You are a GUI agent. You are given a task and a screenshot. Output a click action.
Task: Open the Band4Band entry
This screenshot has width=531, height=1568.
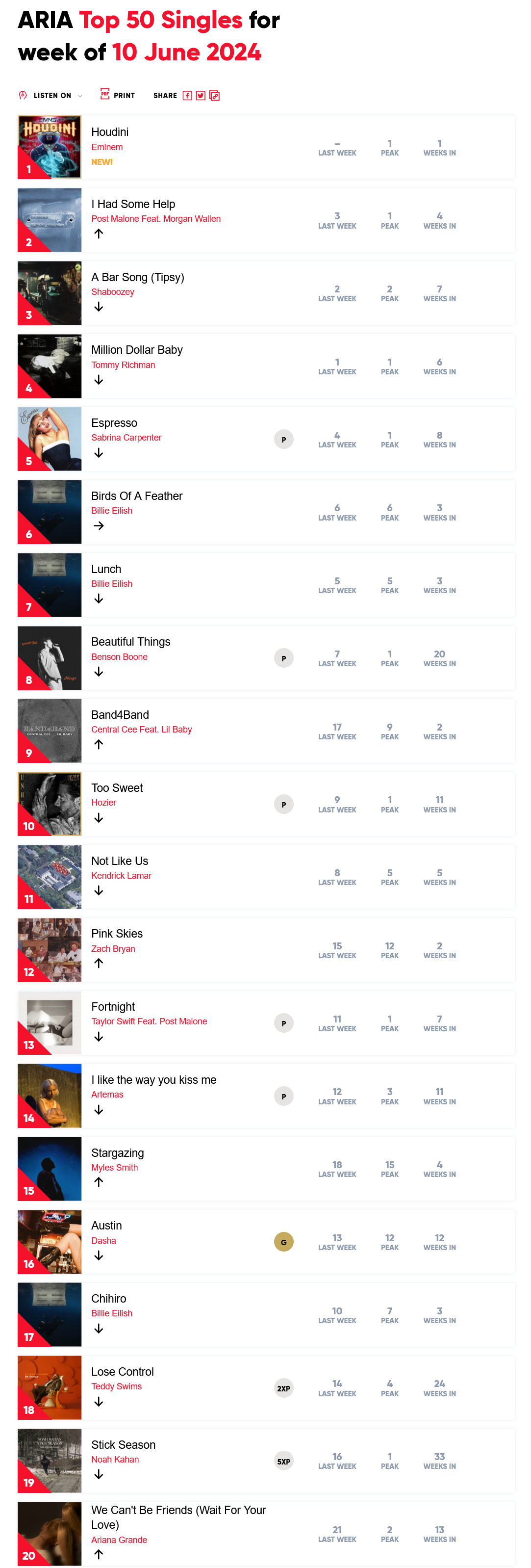click(x=120, y=715)
